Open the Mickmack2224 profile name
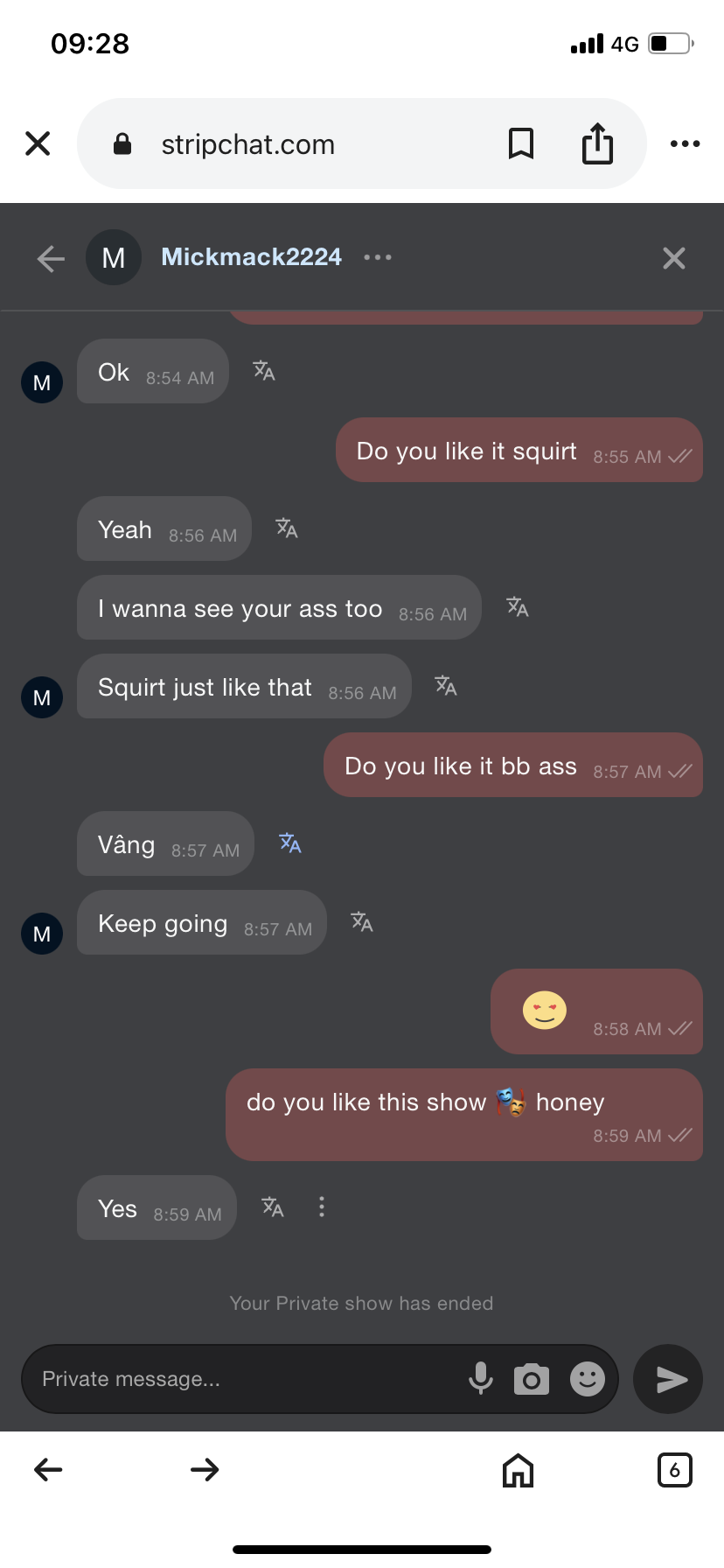 point(251,257)
